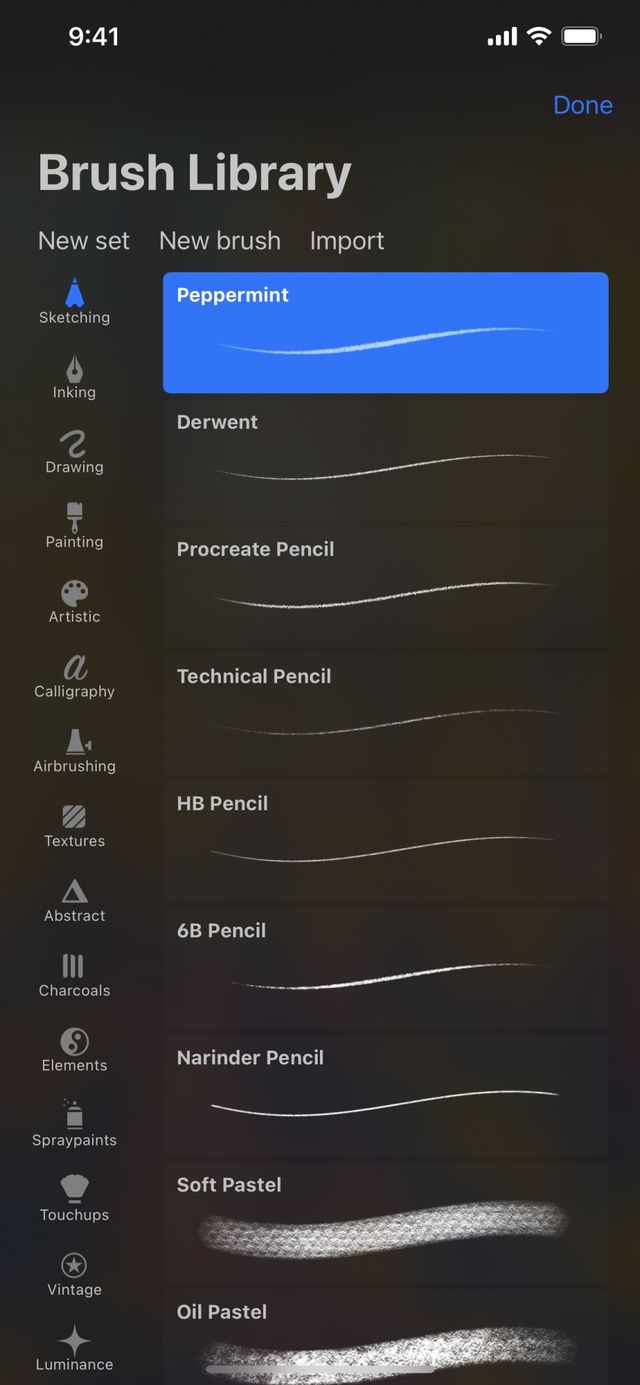Choose the Procreate Pencil brush

coord(385,586)
